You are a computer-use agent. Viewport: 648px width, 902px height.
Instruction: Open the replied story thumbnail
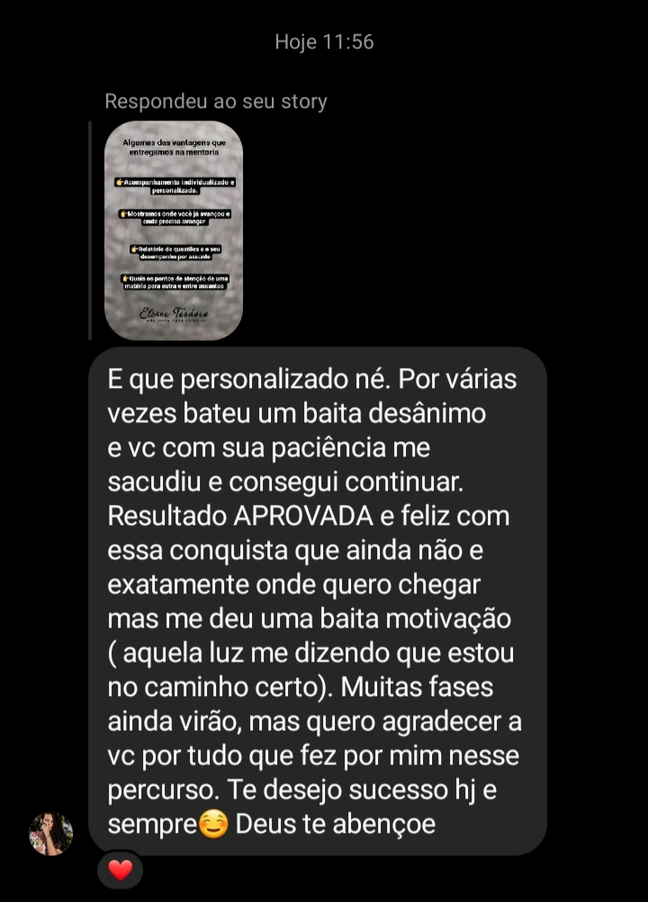[x=174, y=230]
